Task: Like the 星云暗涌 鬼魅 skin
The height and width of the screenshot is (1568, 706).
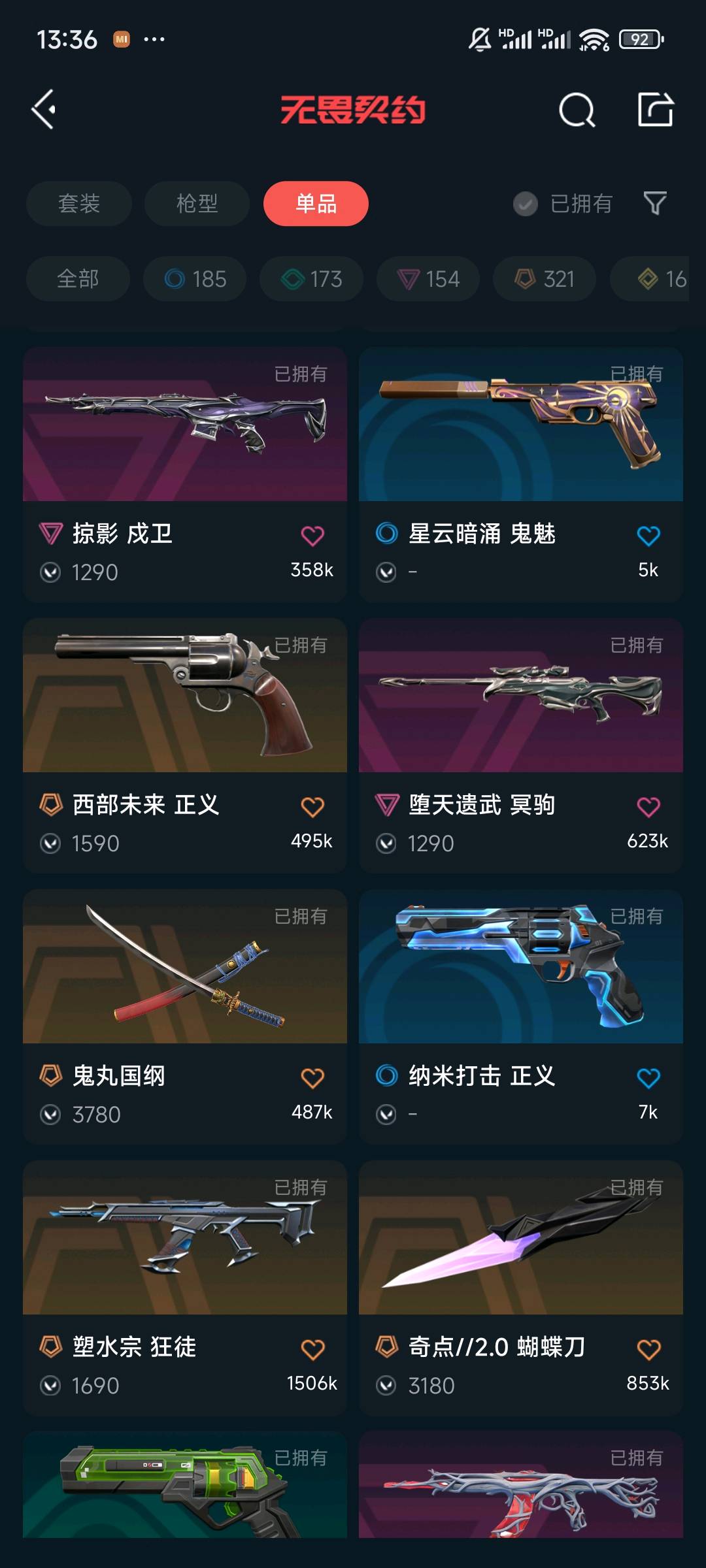Action: pos(648,536)
